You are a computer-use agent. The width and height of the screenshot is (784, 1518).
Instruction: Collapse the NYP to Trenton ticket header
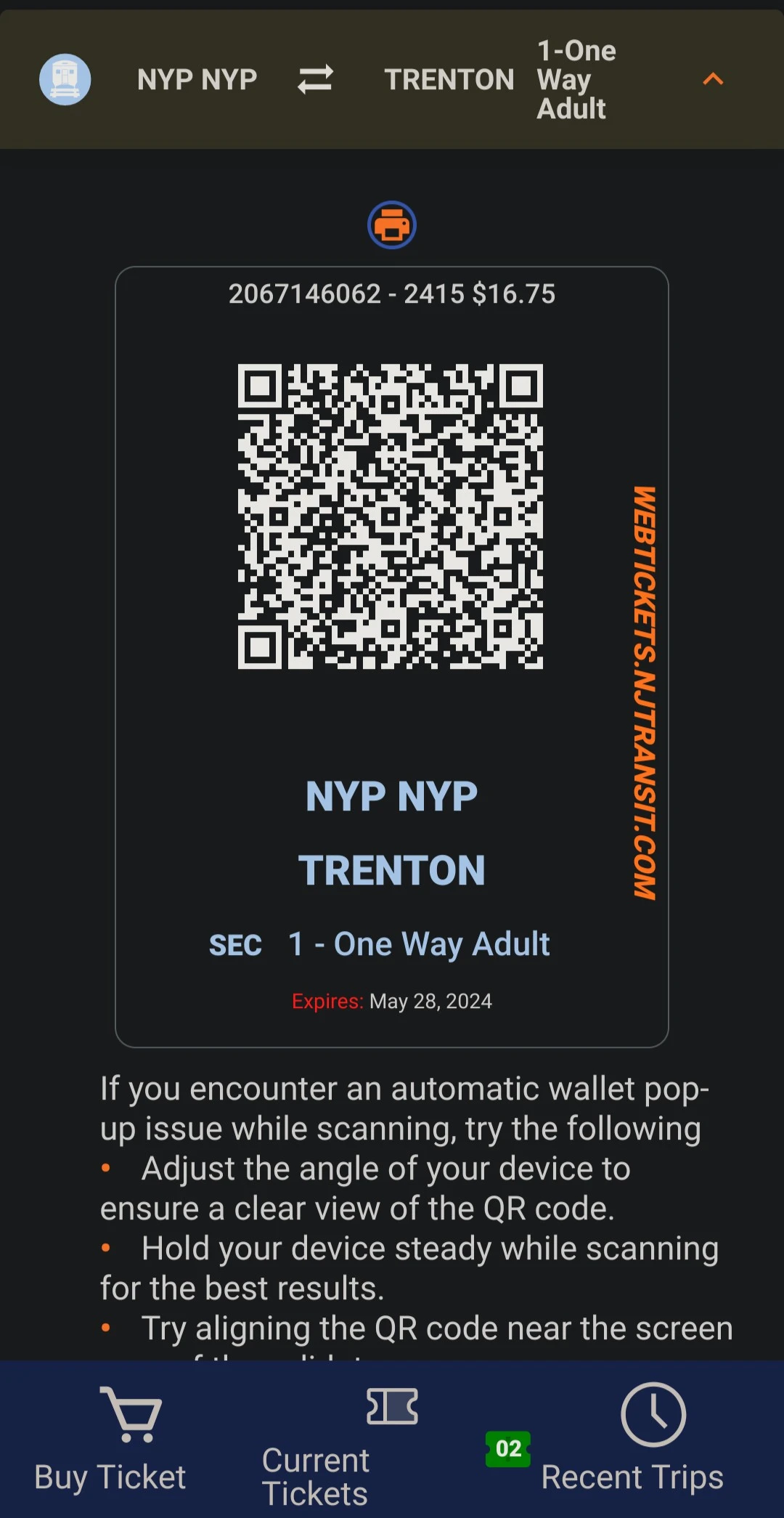pos(713,79)
